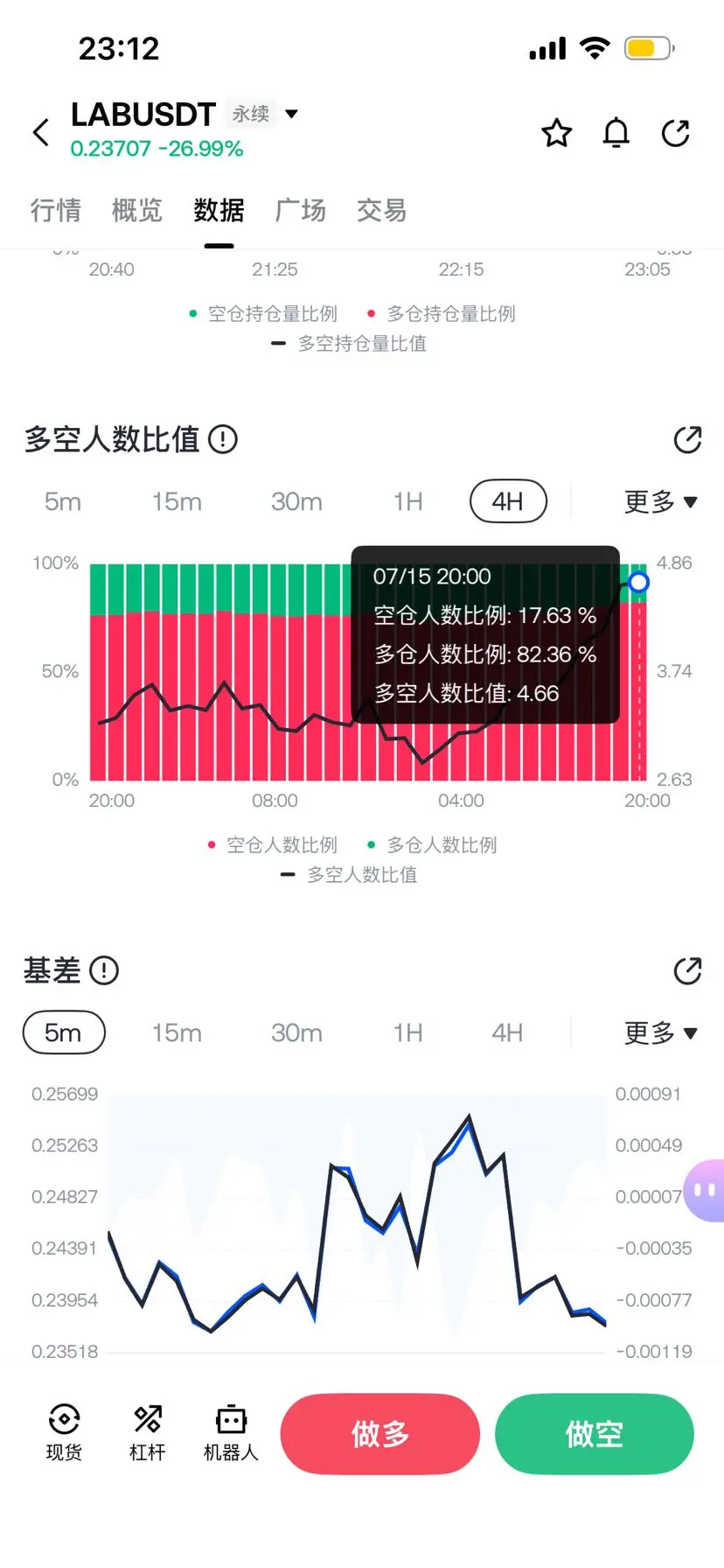Show info for 基差

tap(104, 970)
